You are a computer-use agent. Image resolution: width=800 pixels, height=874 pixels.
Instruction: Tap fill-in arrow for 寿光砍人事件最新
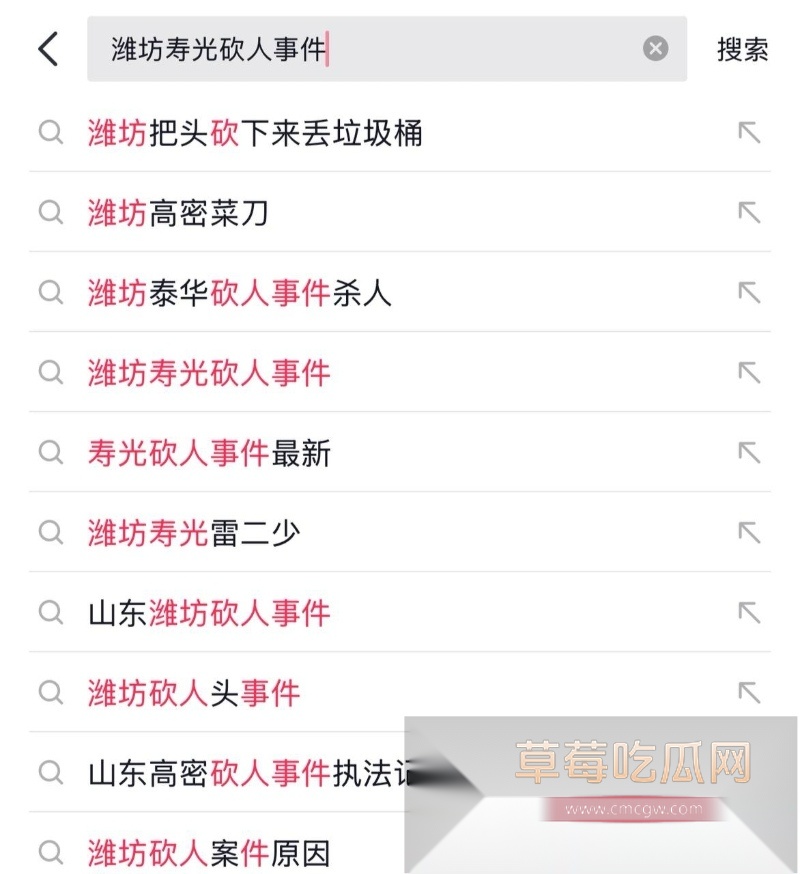[x=749, y=453]
